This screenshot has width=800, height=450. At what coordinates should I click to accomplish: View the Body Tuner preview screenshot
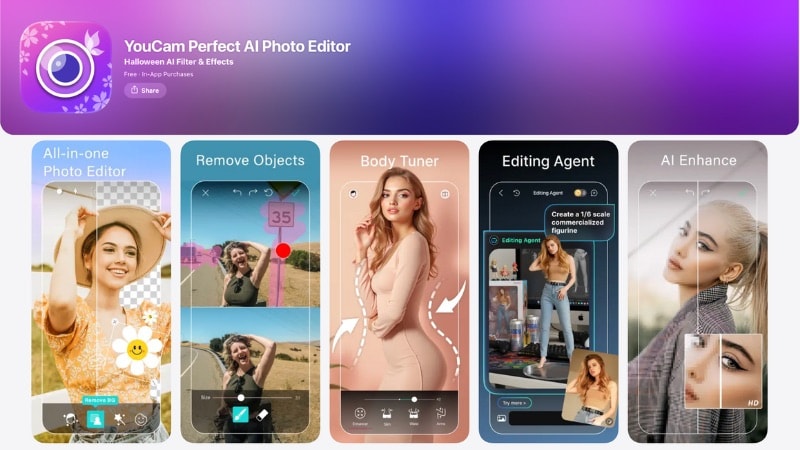(x=399, y=290)
